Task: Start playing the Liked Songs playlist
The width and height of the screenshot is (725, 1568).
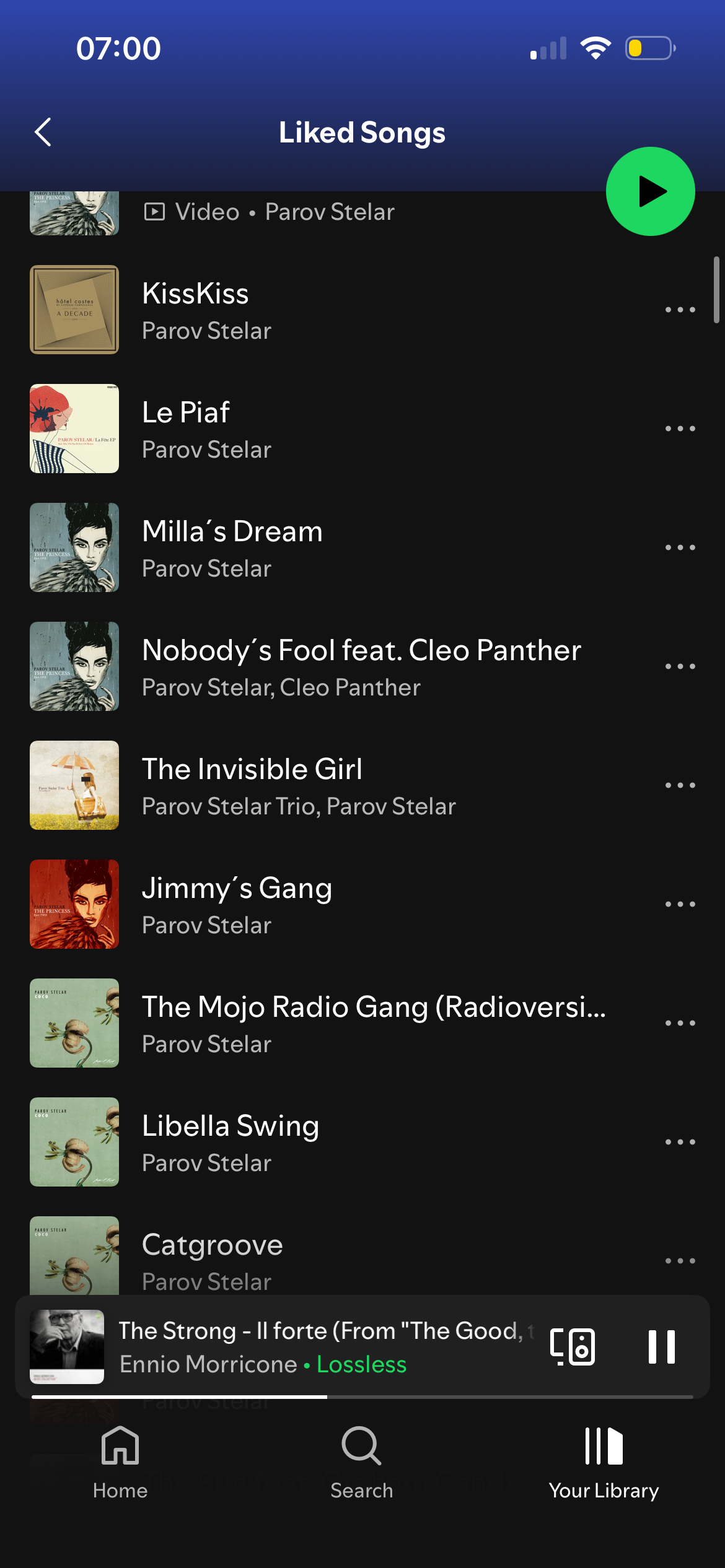Action: tap(650, 191)
